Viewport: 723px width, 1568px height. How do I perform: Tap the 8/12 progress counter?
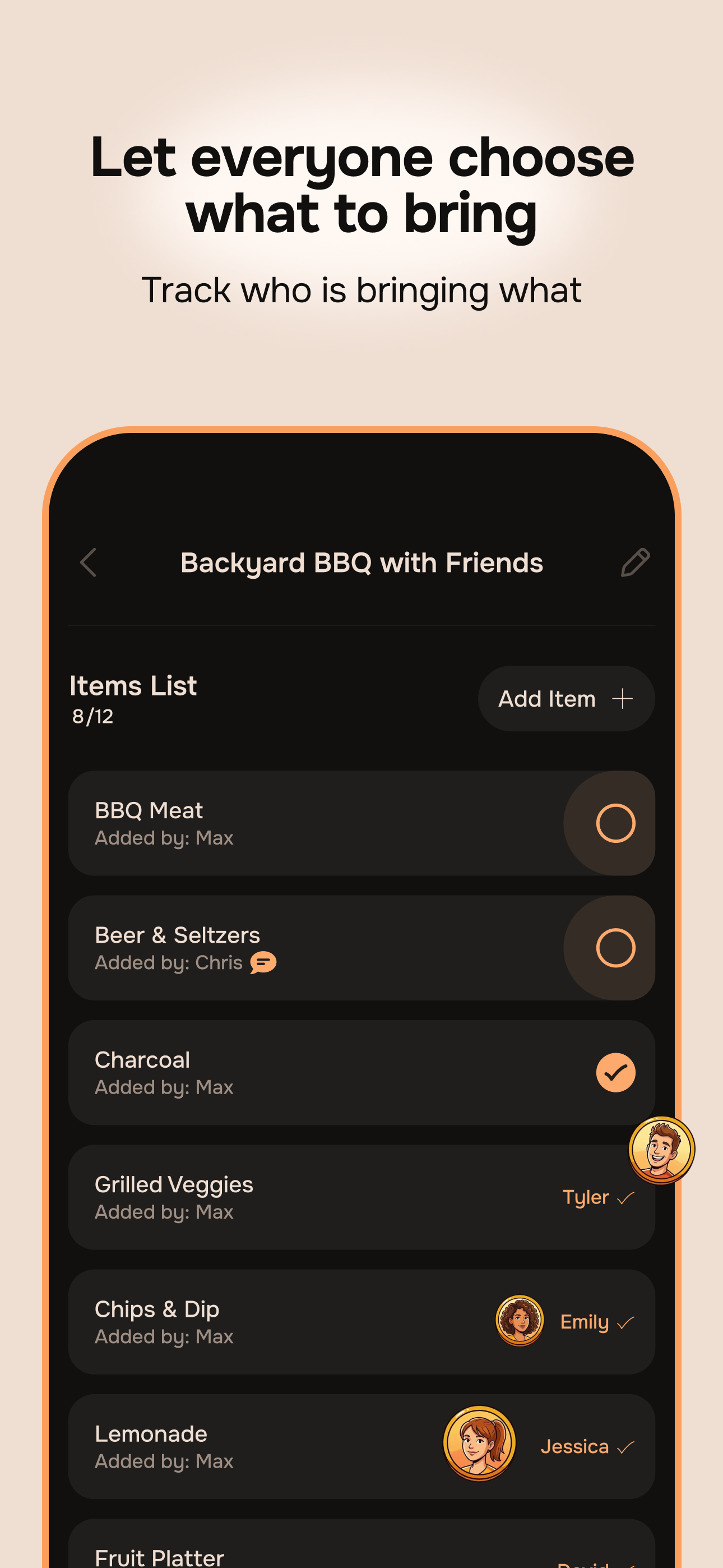coord(92,717)
